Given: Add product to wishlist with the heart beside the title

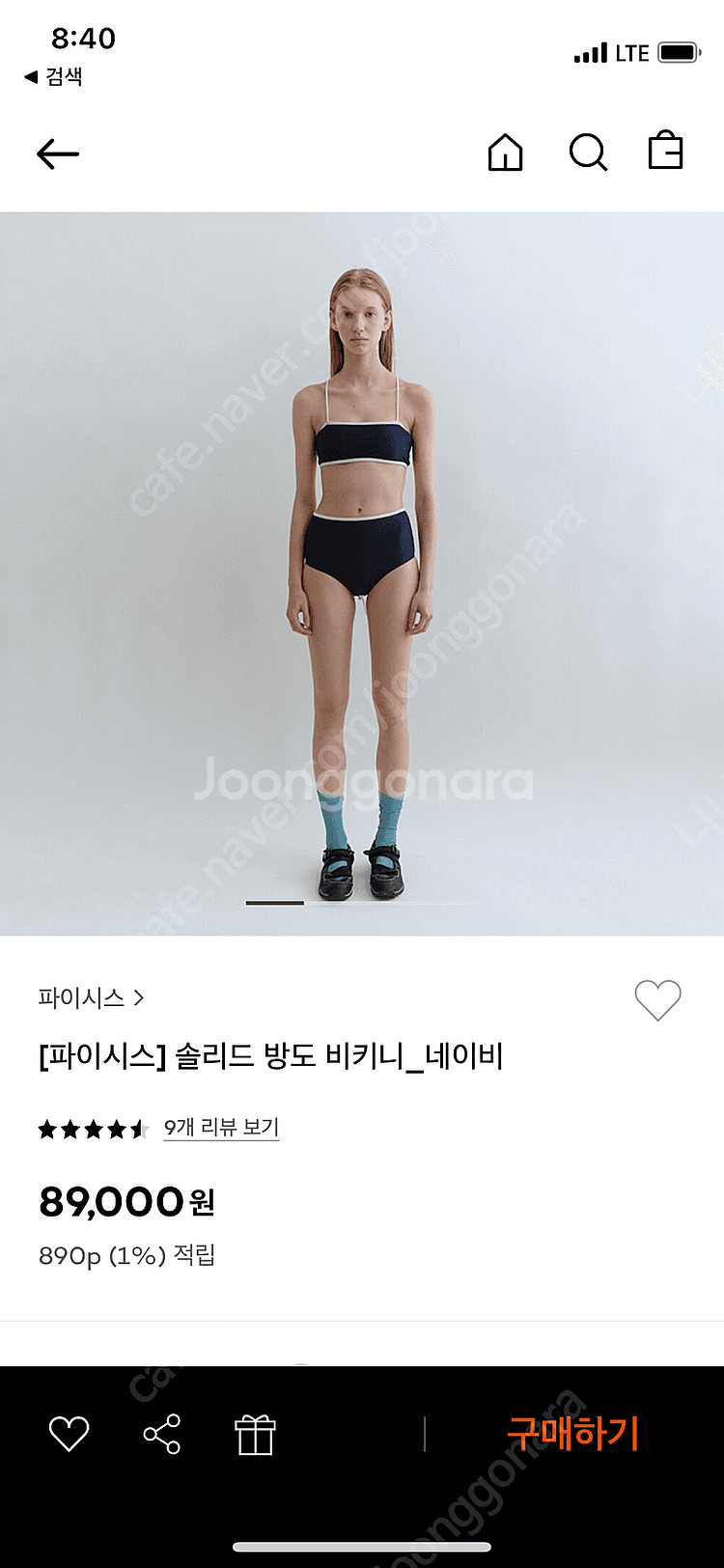Looking at the screenshot, I should coord(657,999).
